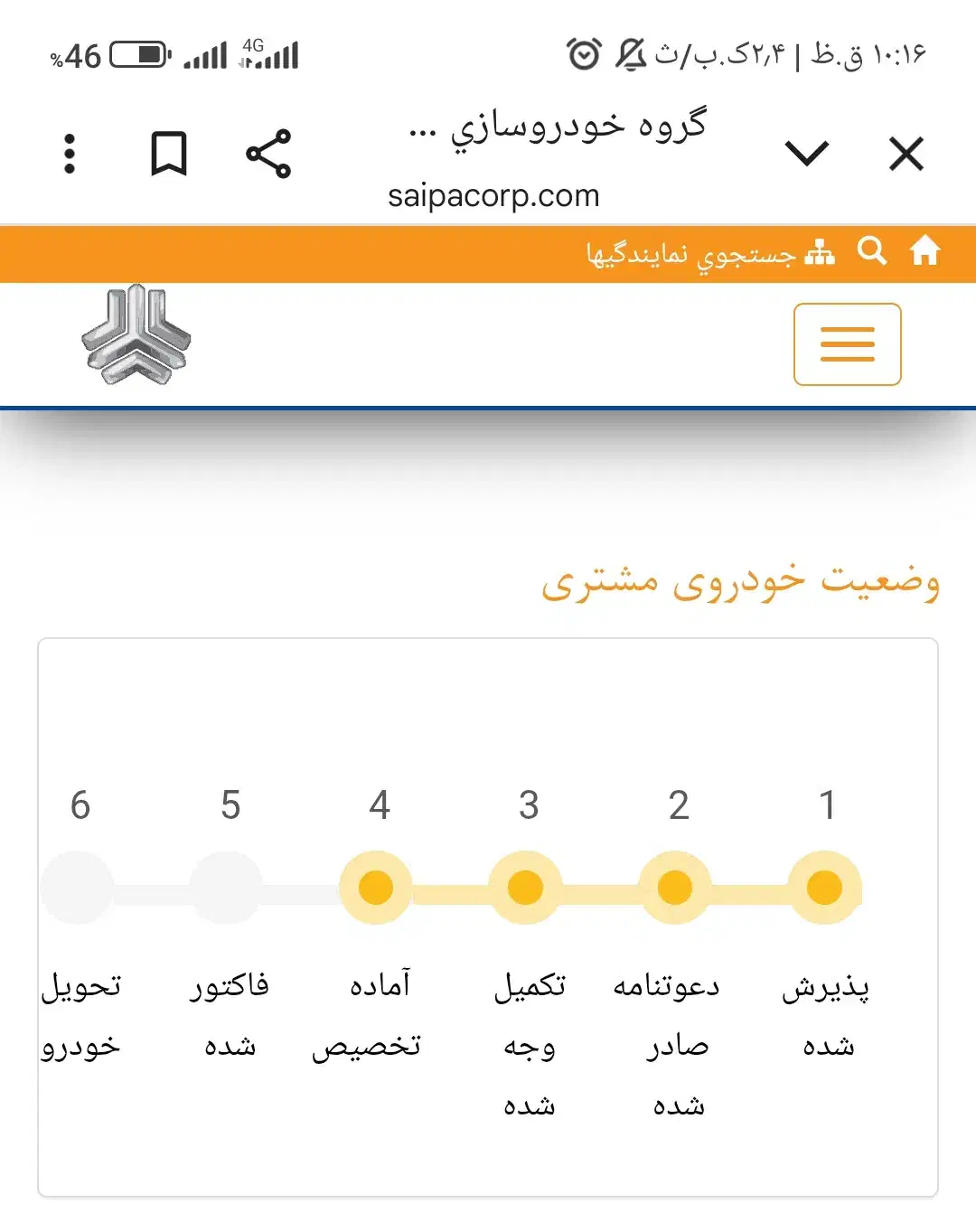This screenshot has width=976, height=1232.
Task: Collapse the page using the chevron-down arrow
Action: [x=807, y=154]
